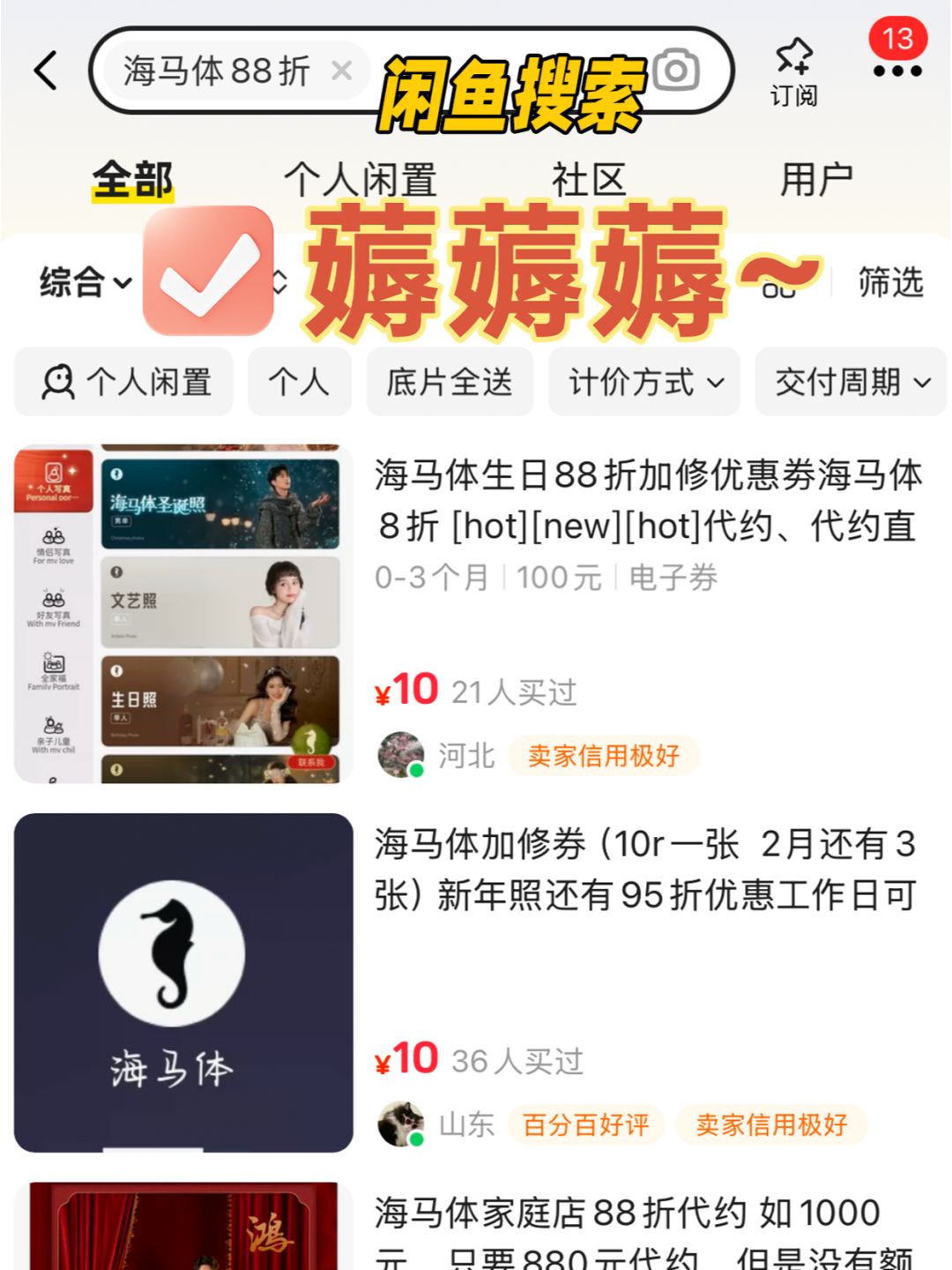This screenshot has width=952, height=1270.
Task: Switch to the 个人闲置 top tab
Action: click(360, 180)
